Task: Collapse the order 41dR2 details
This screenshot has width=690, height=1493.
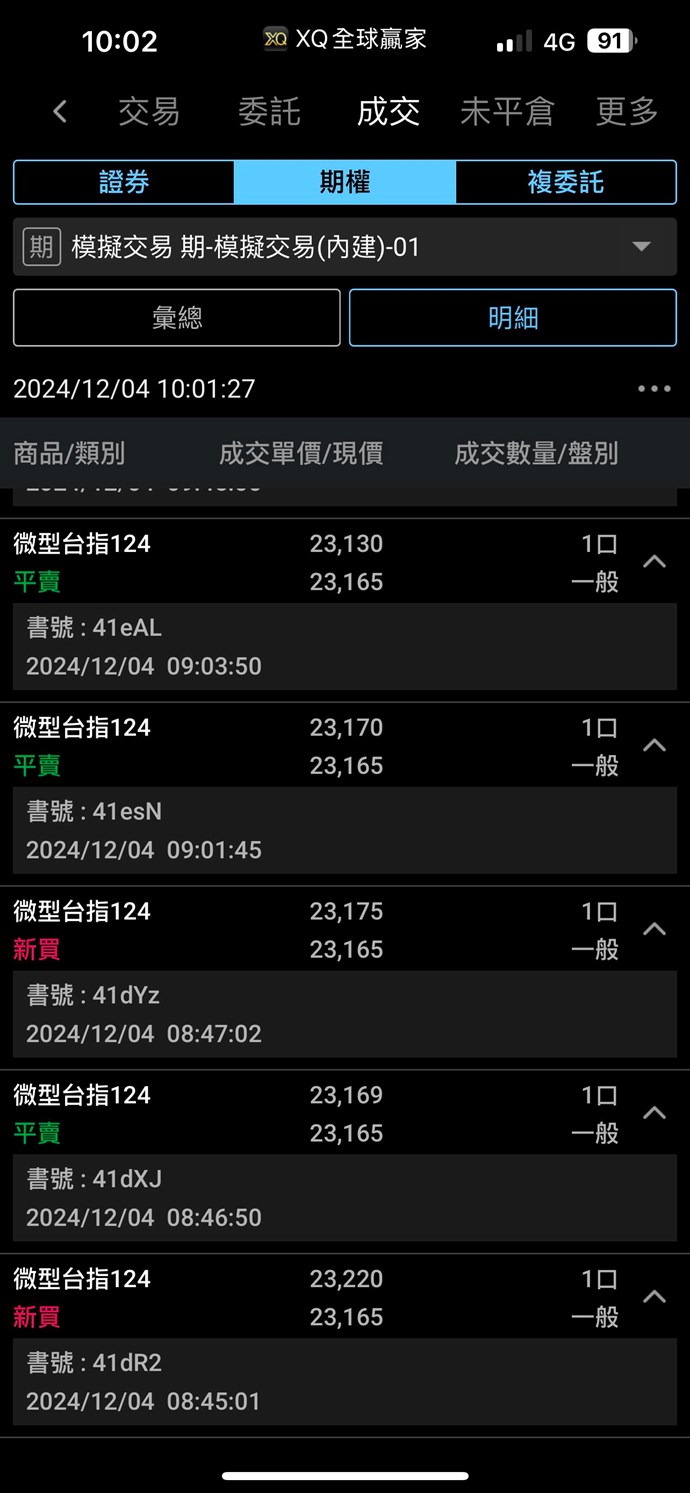Action: click(x=654, y=1297)
